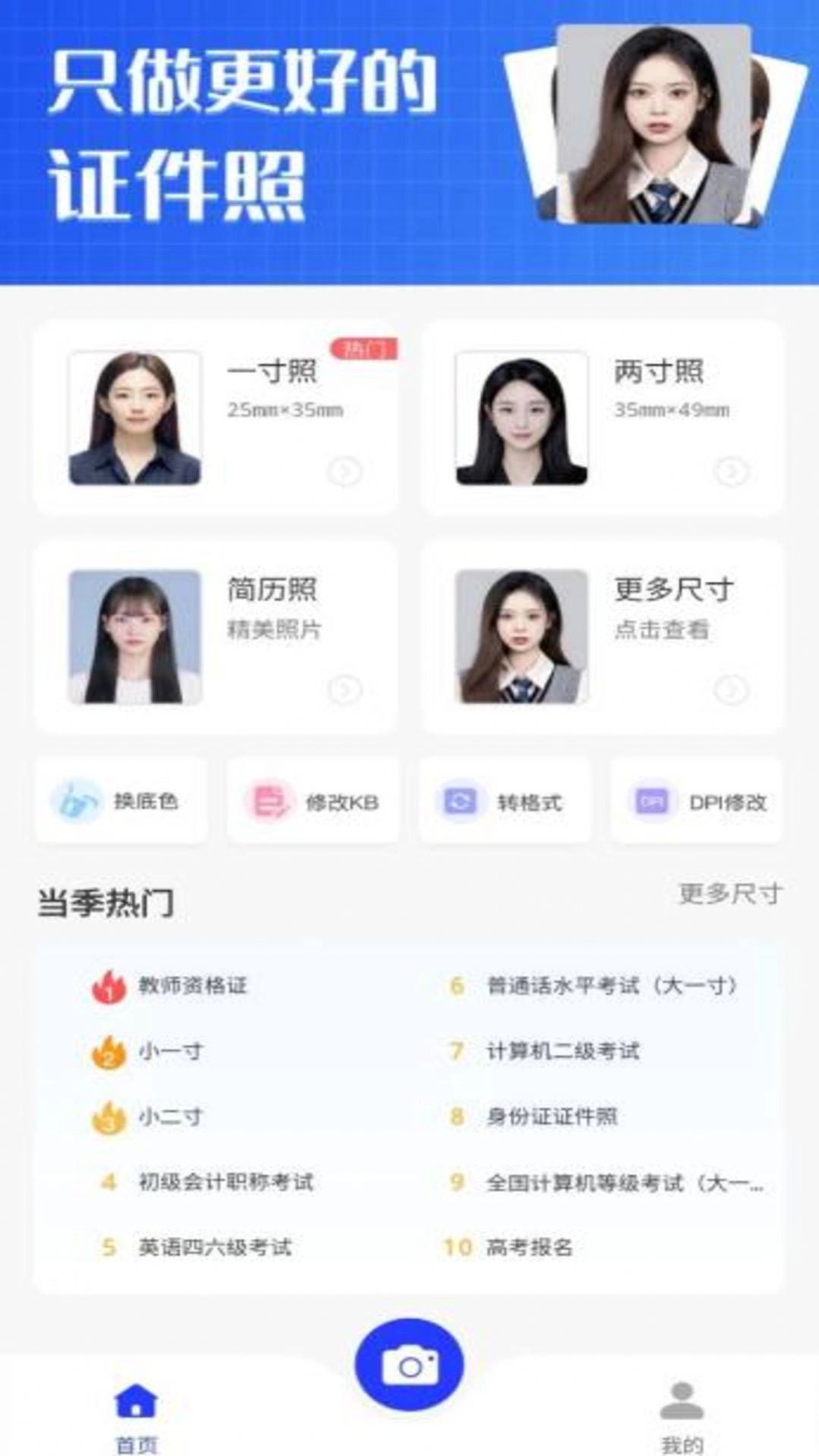Select the 两寸照 photo card
819x1456 pixels.
(x=603, y=417)
